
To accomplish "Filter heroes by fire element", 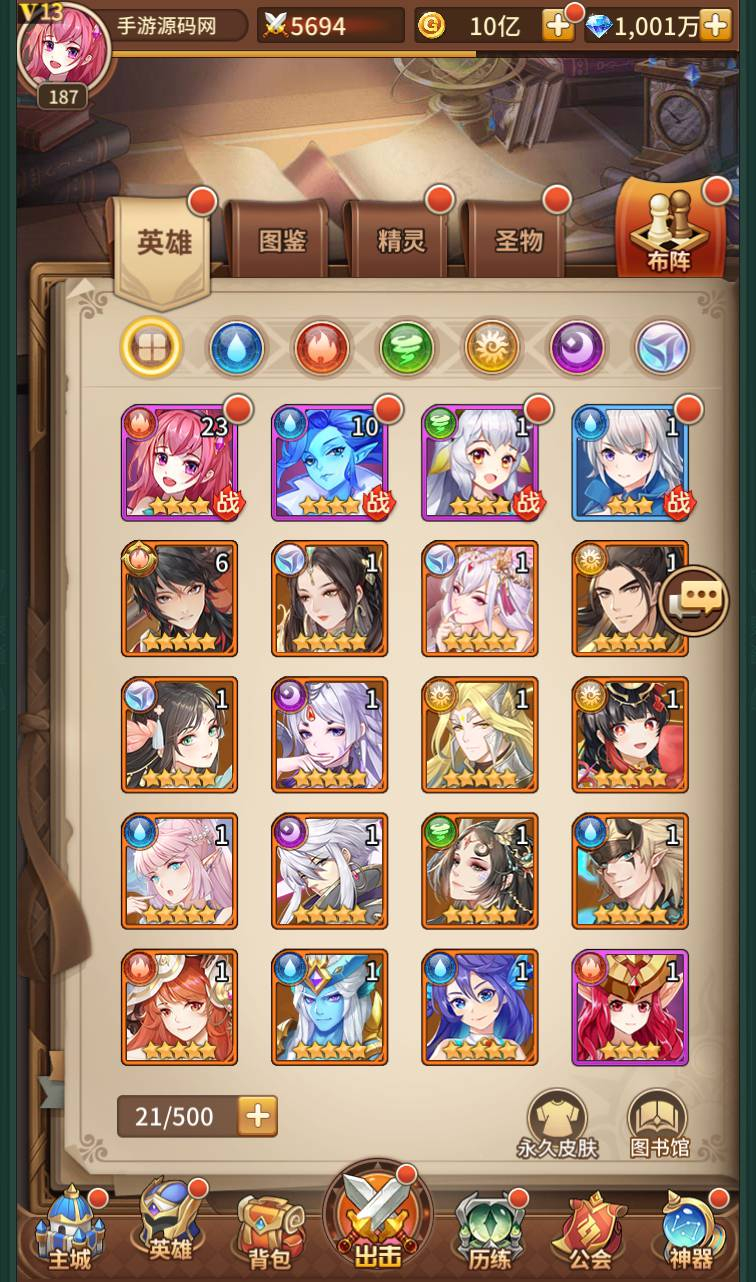I will coord(321,348).
